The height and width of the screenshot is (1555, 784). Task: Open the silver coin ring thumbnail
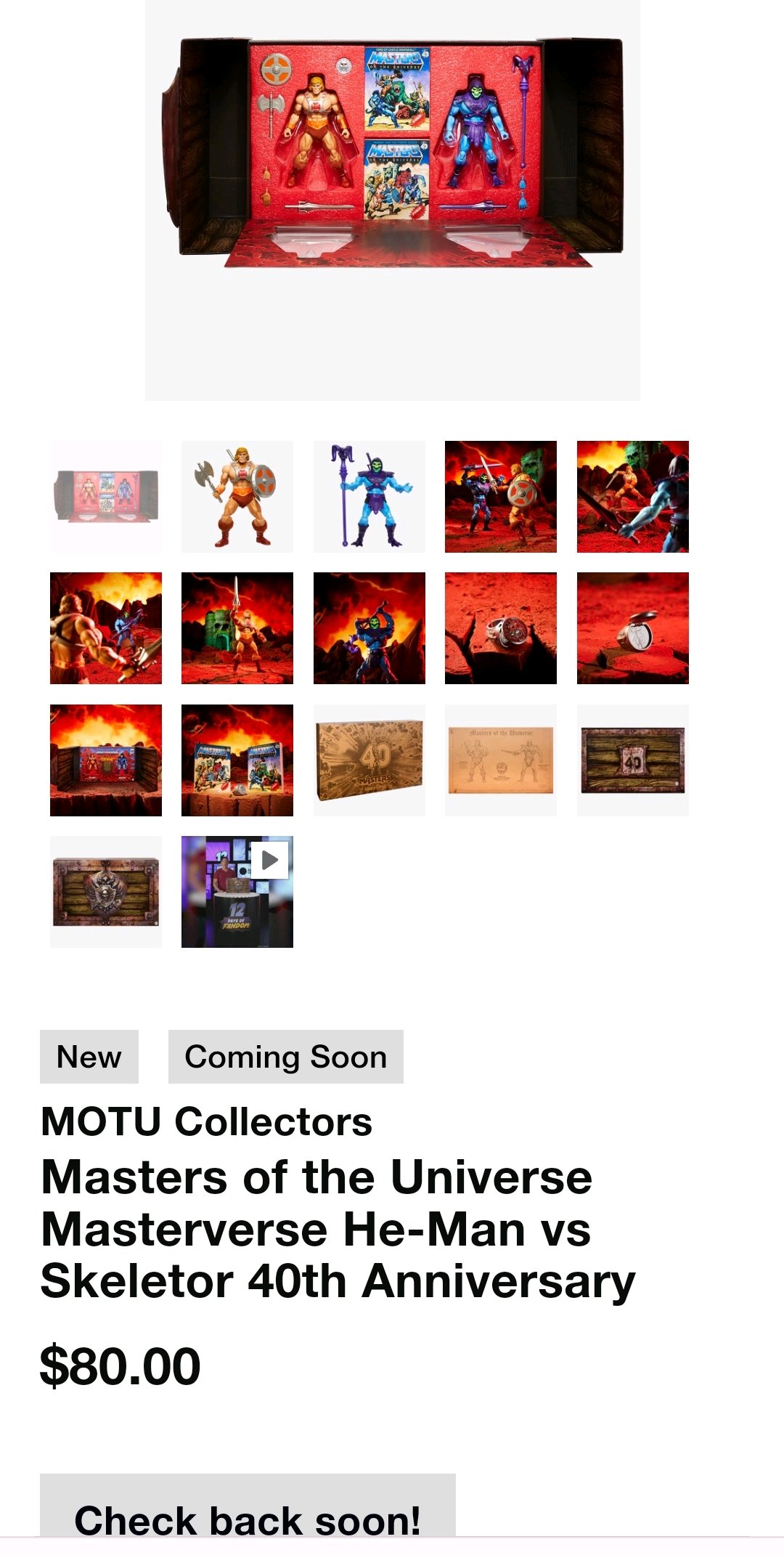click(633, 628)
